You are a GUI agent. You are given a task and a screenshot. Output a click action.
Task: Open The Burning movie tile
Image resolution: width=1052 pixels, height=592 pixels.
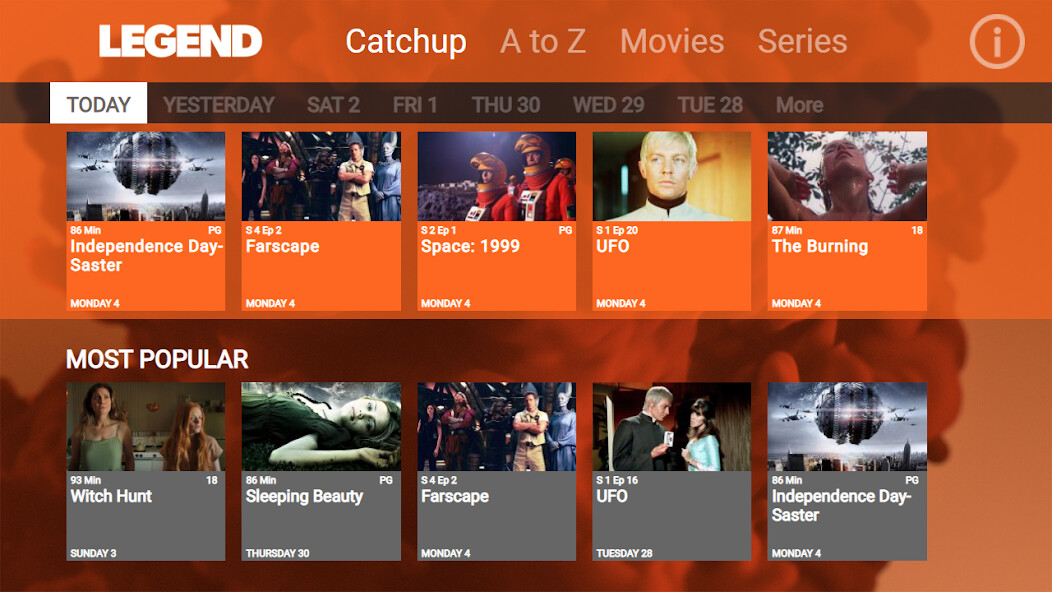pyautogui.click(x=847, y=220)
